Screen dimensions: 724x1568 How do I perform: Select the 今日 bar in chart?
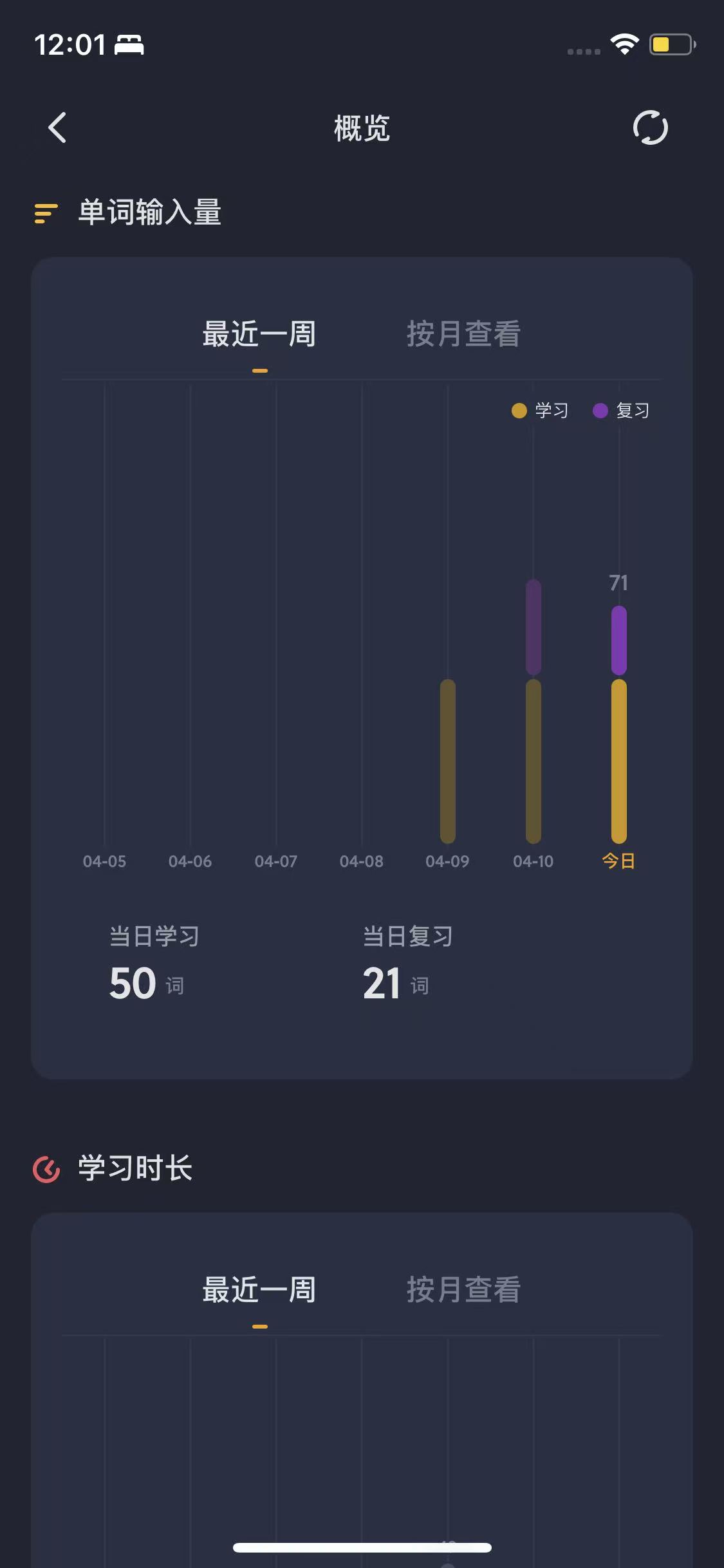pos(618,724)
